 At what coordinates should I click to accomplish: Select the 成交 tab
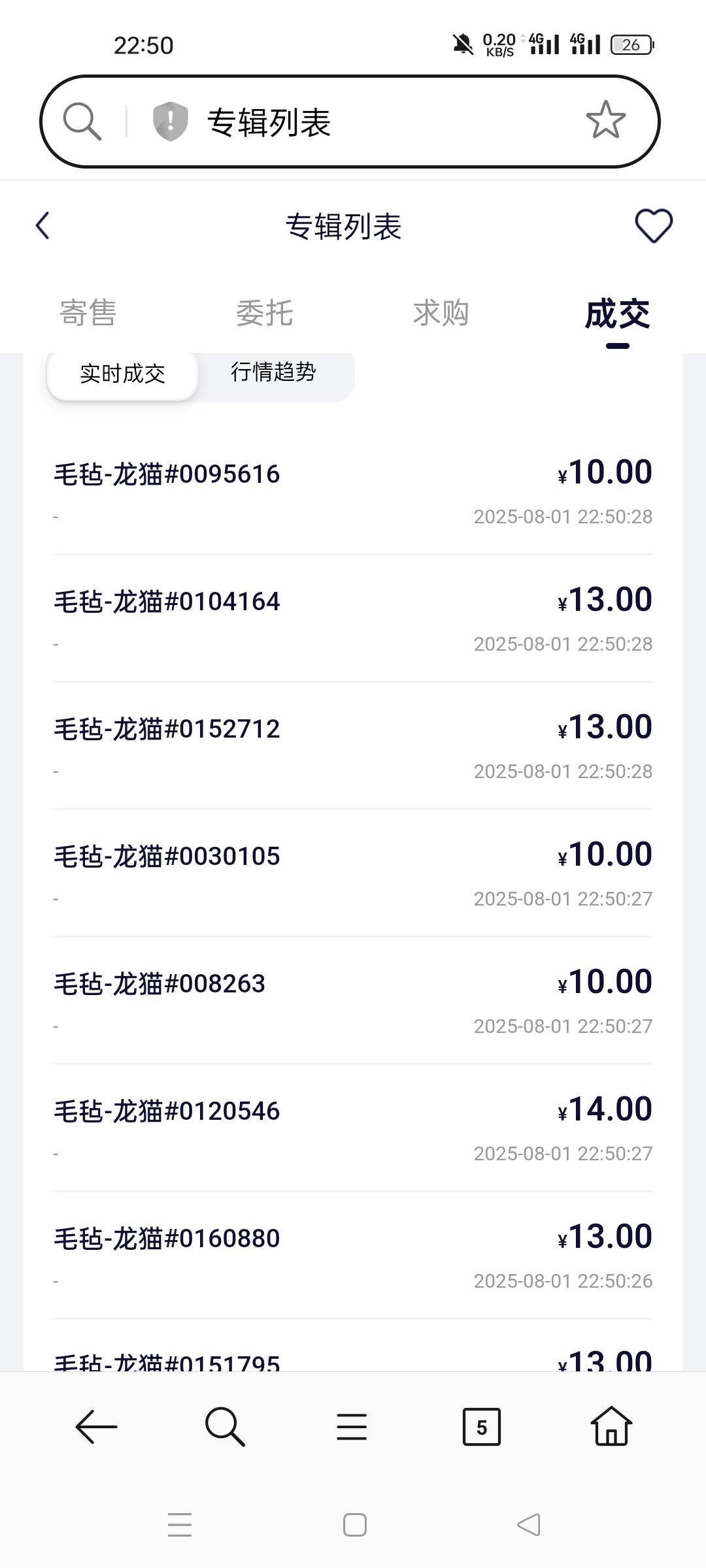pos(617,314)
